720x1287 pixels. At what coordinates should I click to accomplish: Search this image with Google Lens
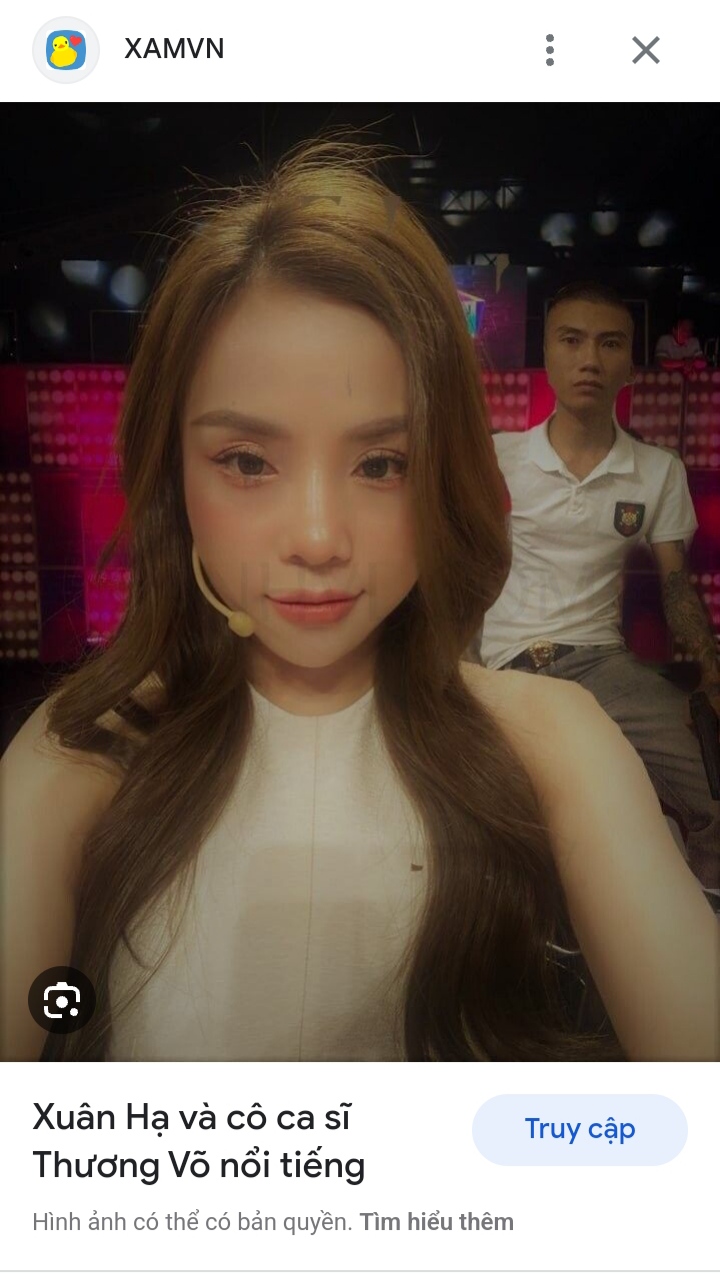click(62, 999)
